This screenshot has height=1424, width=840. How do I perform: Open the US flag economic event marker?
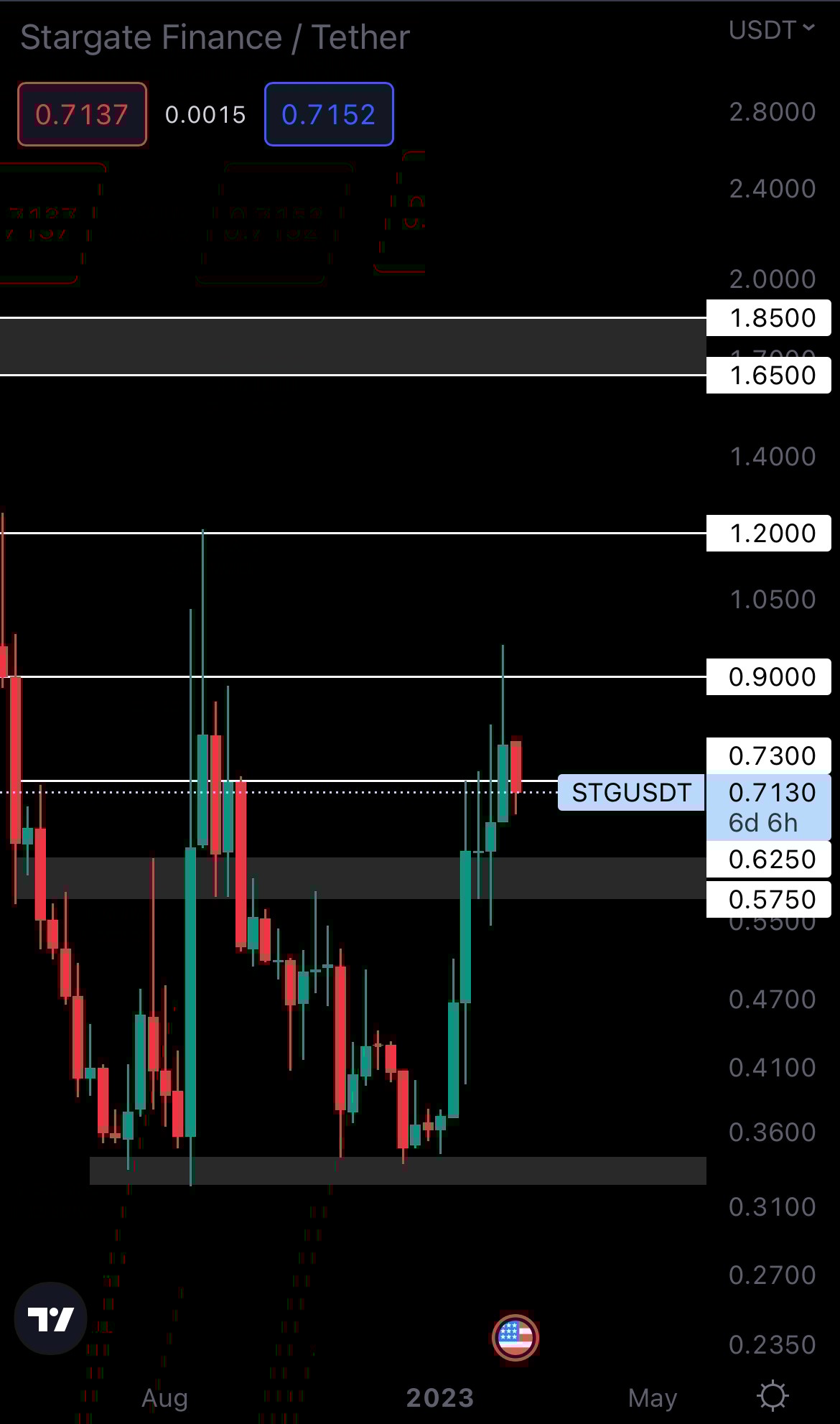[515, 1337]
